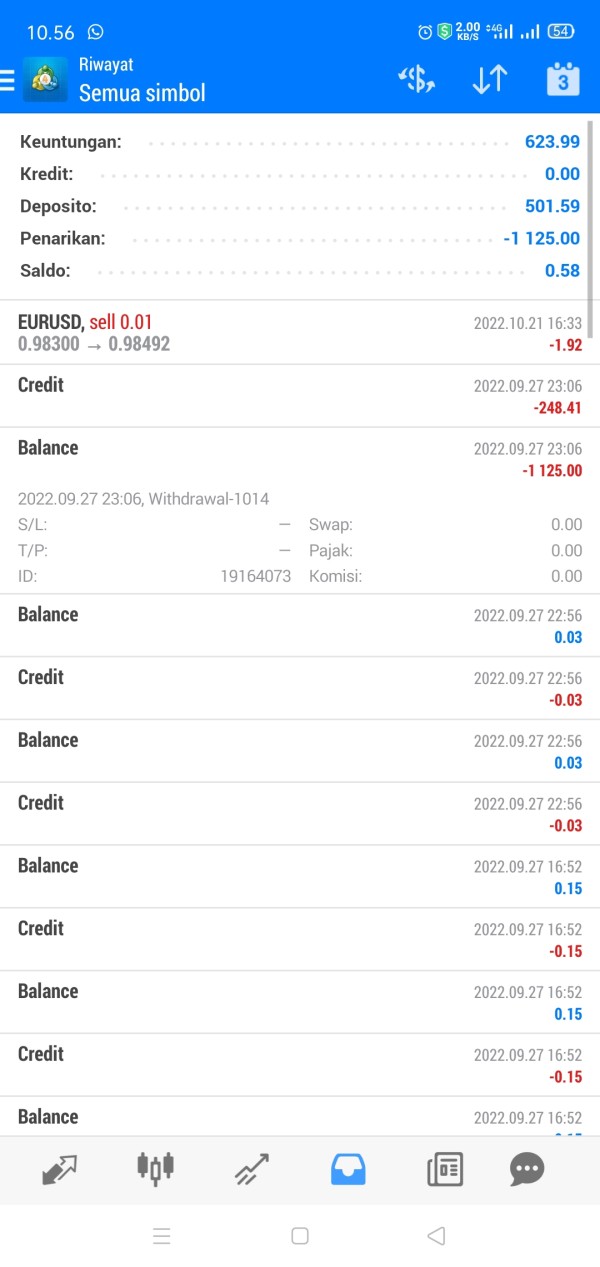
Task: Expand the EURUSD sell 0.01 trade
Action: tap(300, 333)
